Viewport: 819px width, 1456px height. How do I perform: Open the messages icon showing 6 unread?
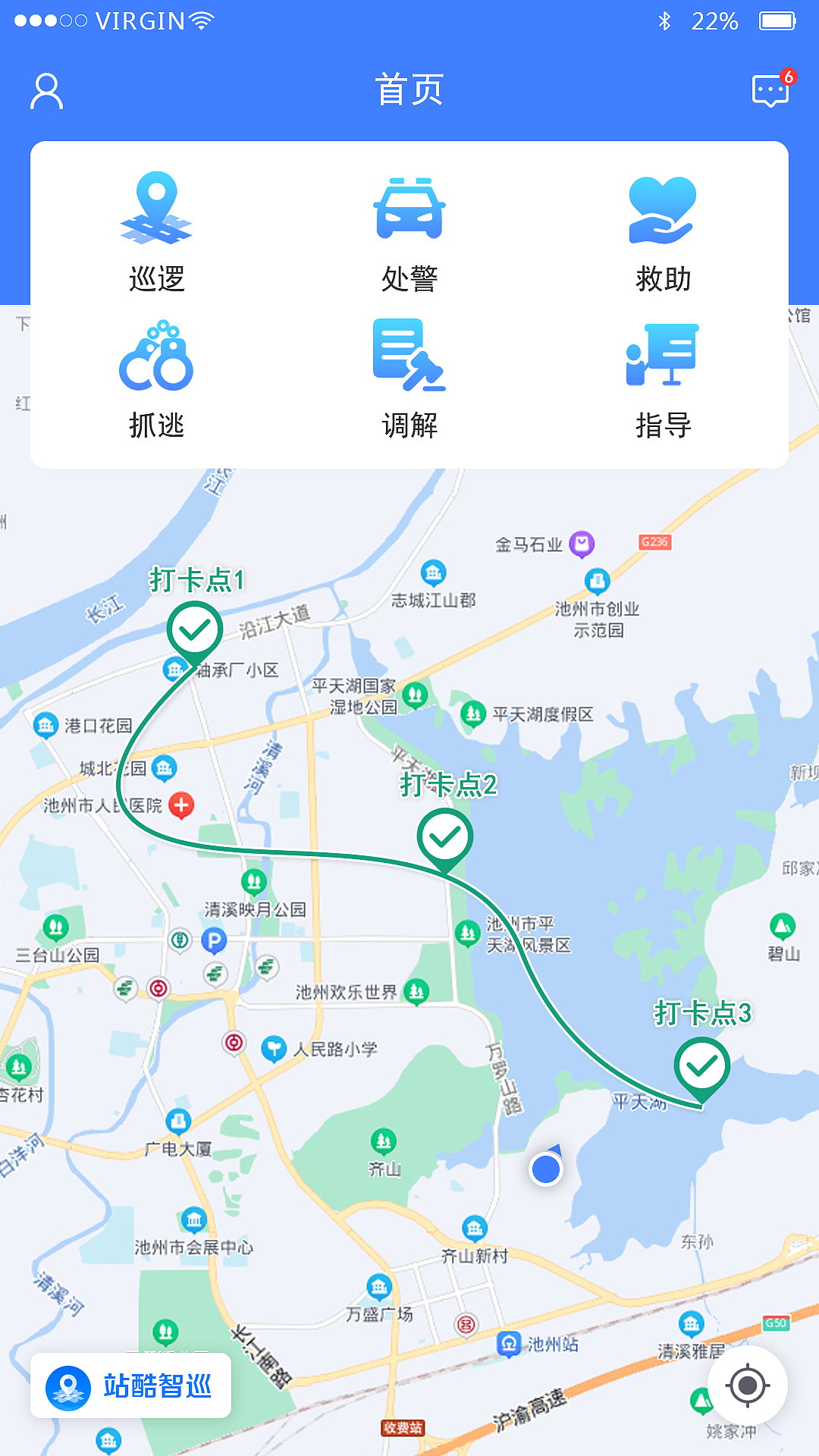(770, 91)
